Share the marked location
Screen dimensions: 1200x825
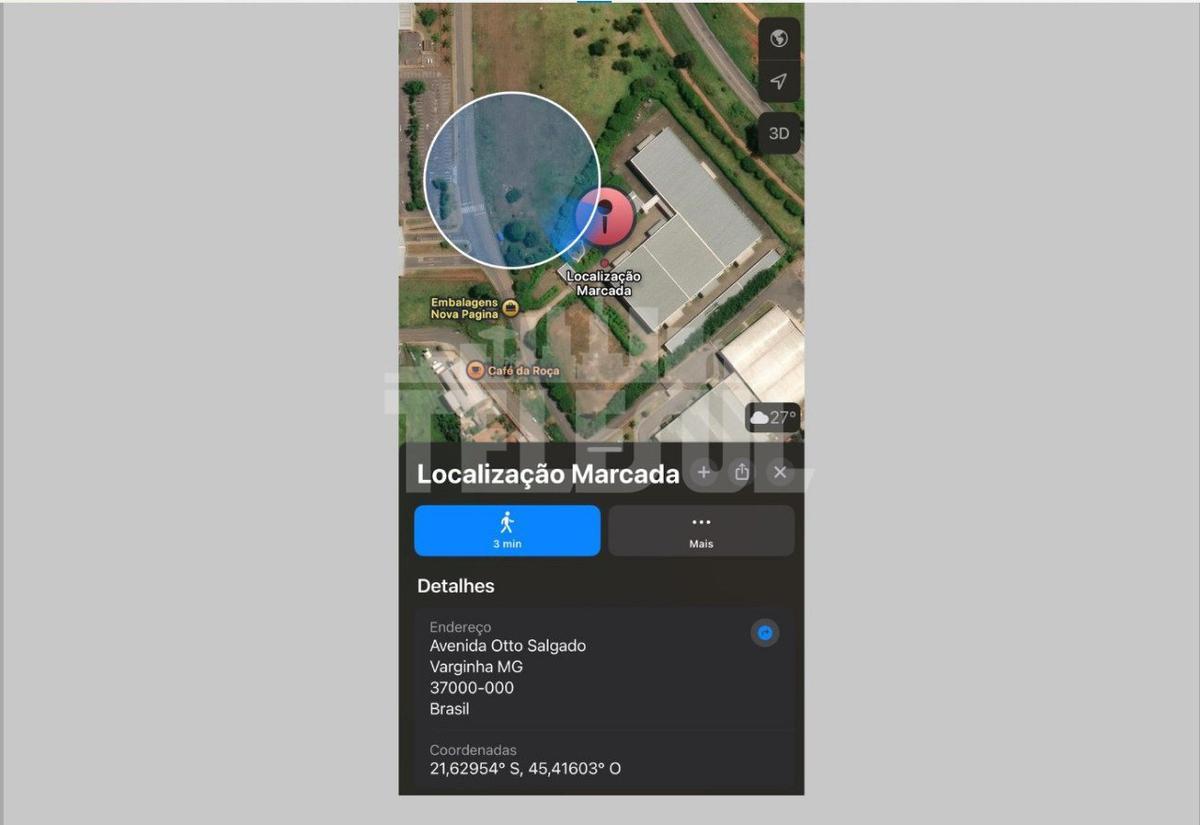(x=741, y=472)
